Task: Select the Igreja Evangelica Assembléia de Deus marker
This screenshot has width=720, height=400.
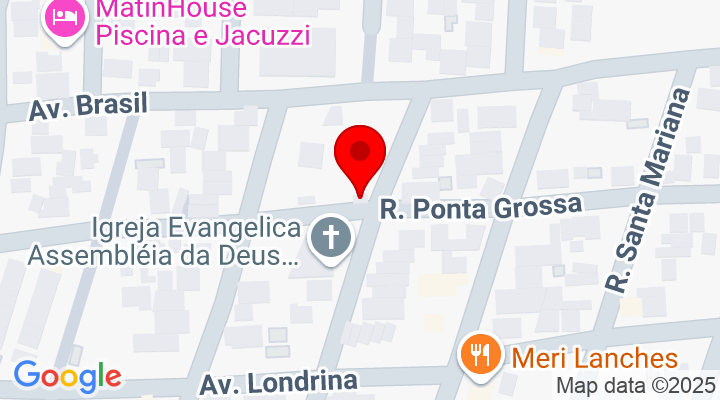Action: [326, 240]
